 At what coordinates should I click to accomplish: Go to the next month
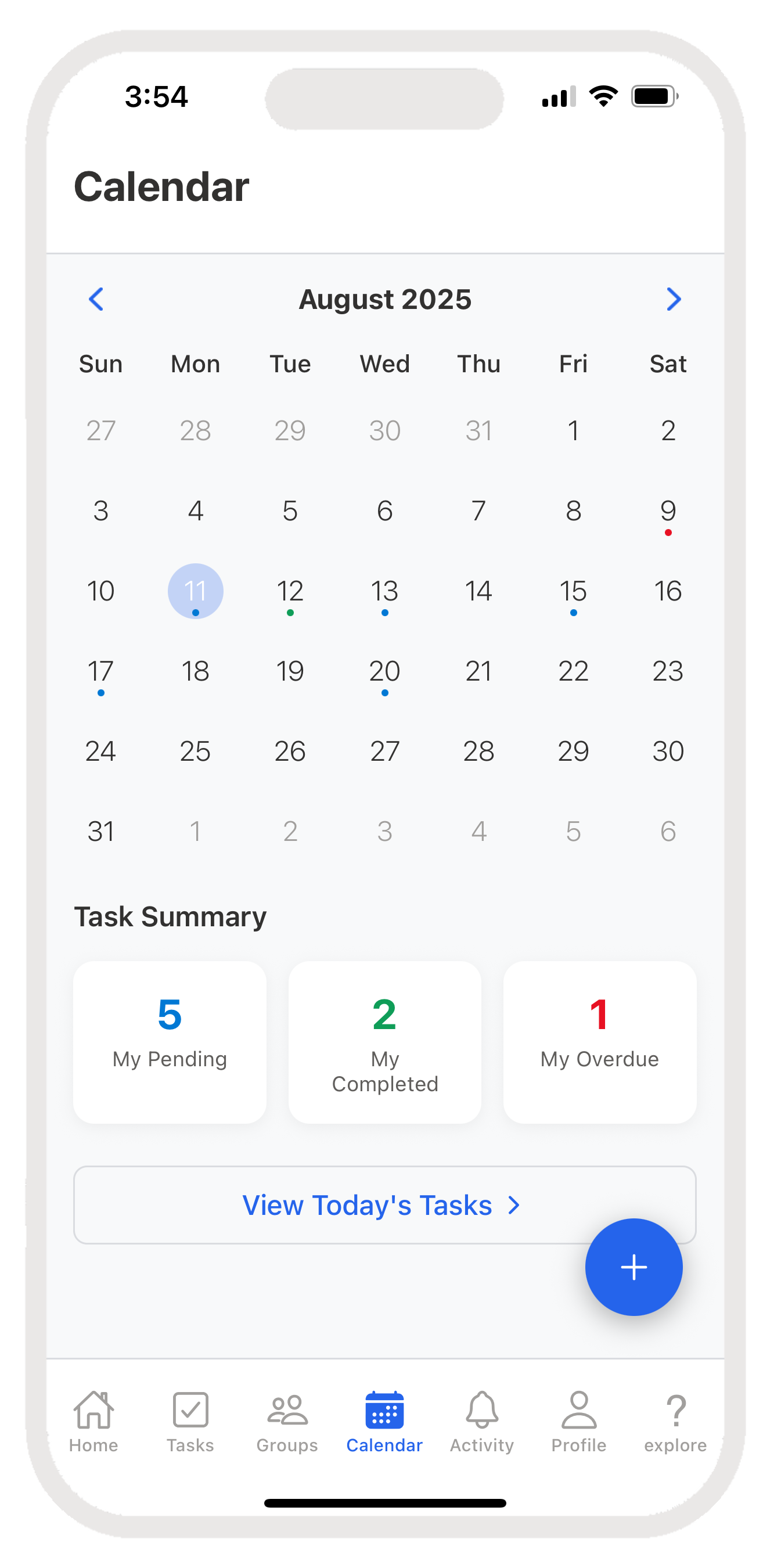[673, 299]
